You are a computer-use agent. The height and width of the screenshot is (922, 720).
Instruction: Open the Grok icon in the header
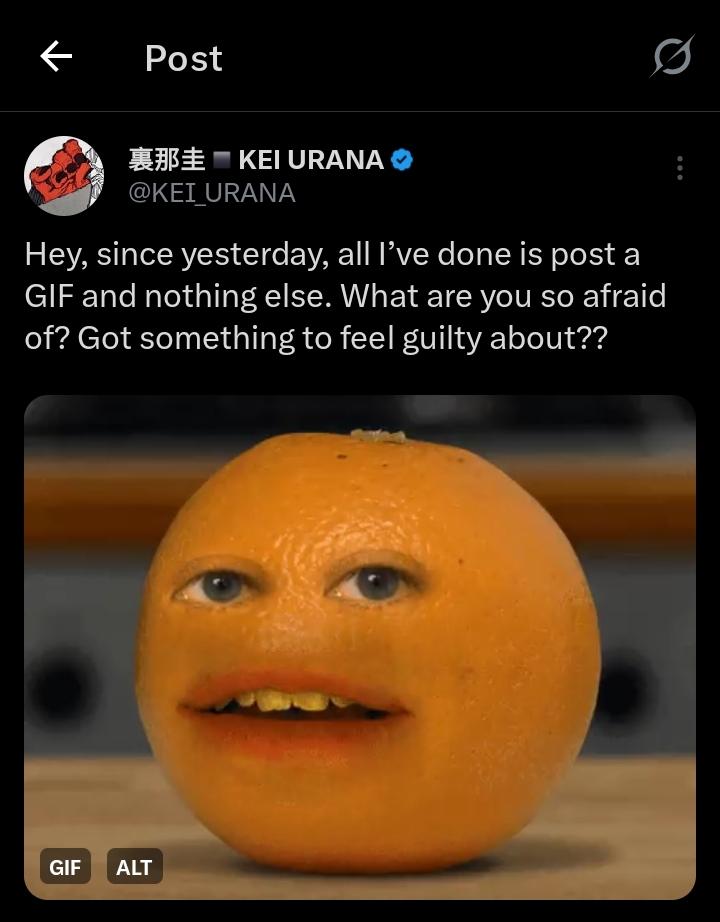(x=673, y=56)
